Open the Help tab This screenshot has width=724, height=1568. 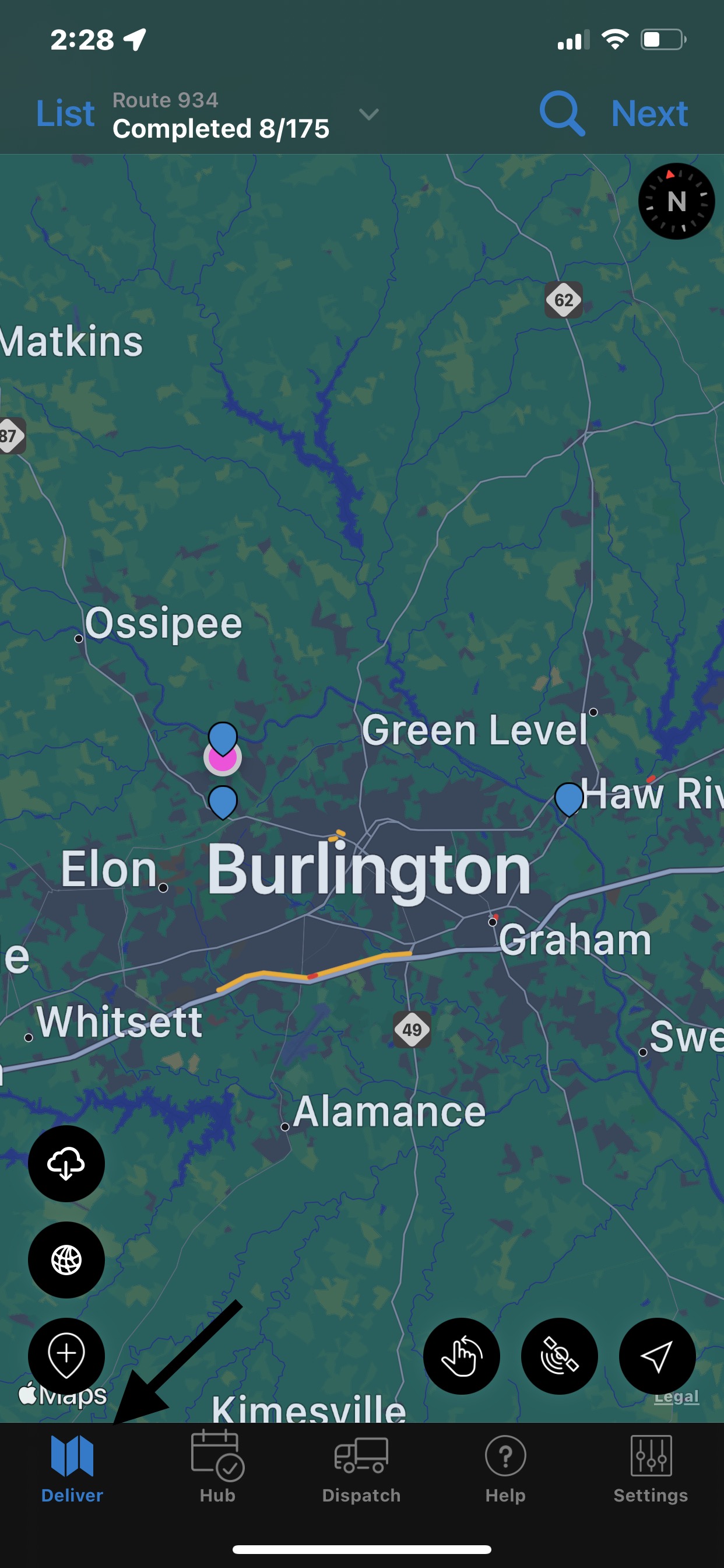pyautogui.click(x=505, y=1468)
